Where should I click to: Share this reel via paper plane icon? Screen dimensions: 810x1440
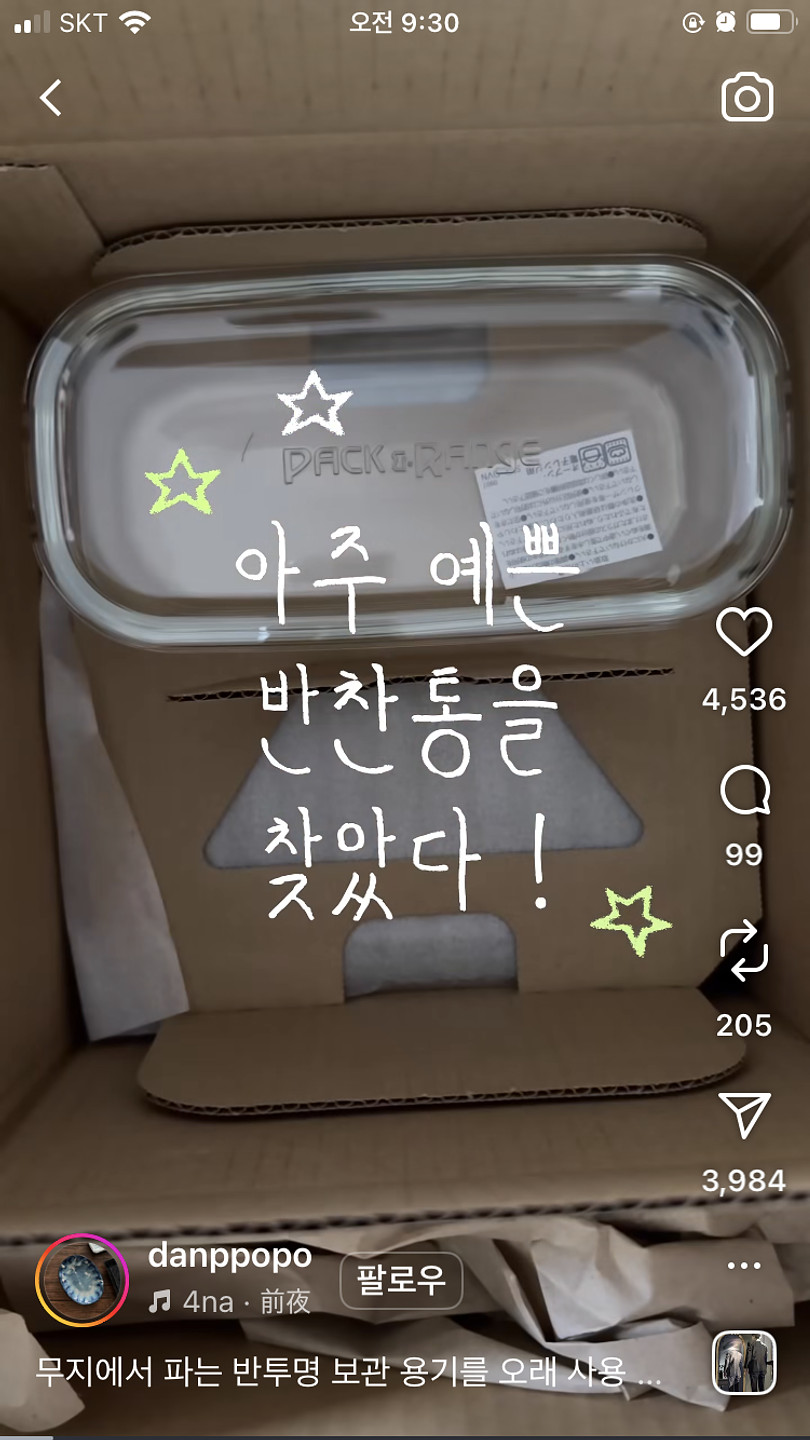pos(744,1115)
